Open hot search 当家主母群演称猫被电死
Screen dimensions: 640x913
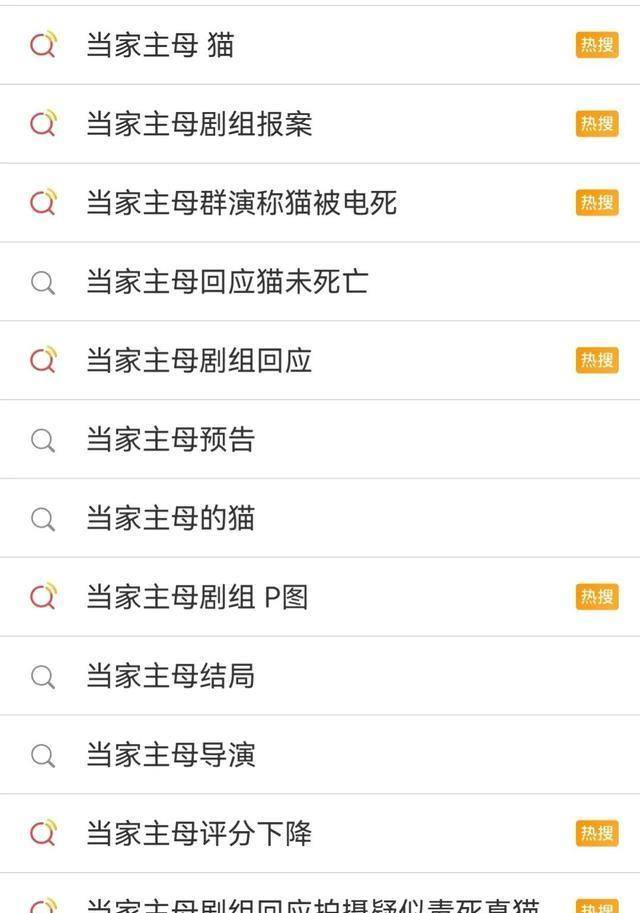click(x=241, y=203)
